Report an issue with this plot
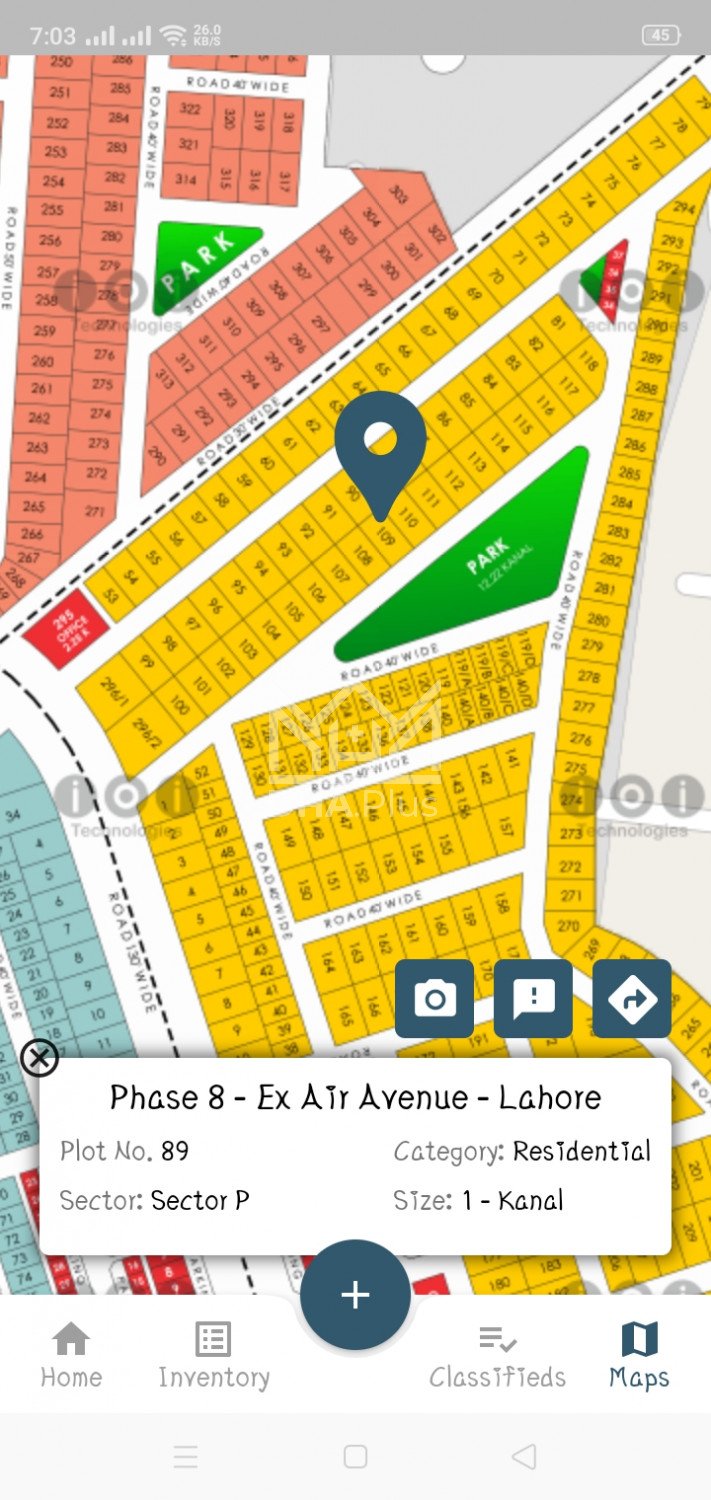This screenshot has width=711, height=1500. pos(533,998)
